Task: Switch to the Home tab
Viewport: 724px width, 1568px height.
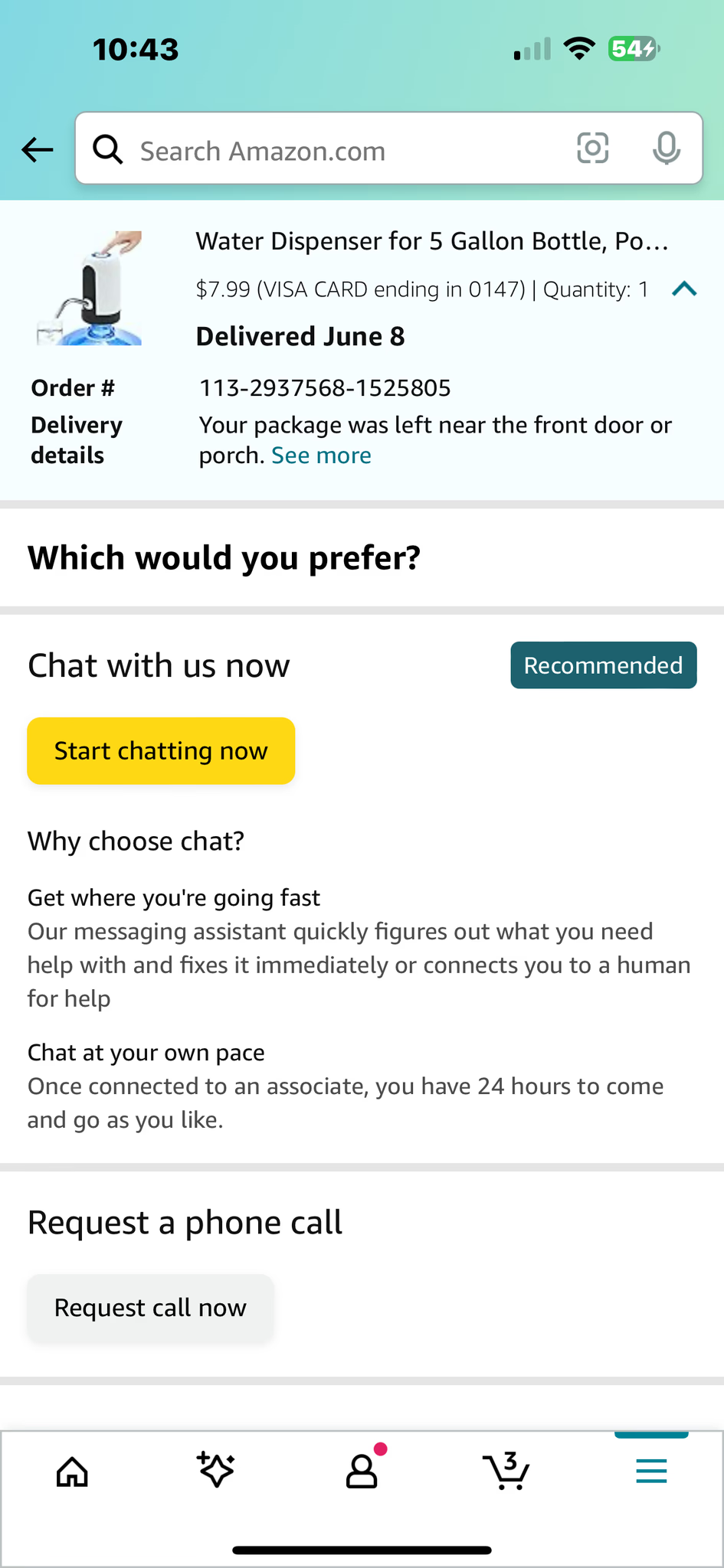Action: click(73, 1471)
